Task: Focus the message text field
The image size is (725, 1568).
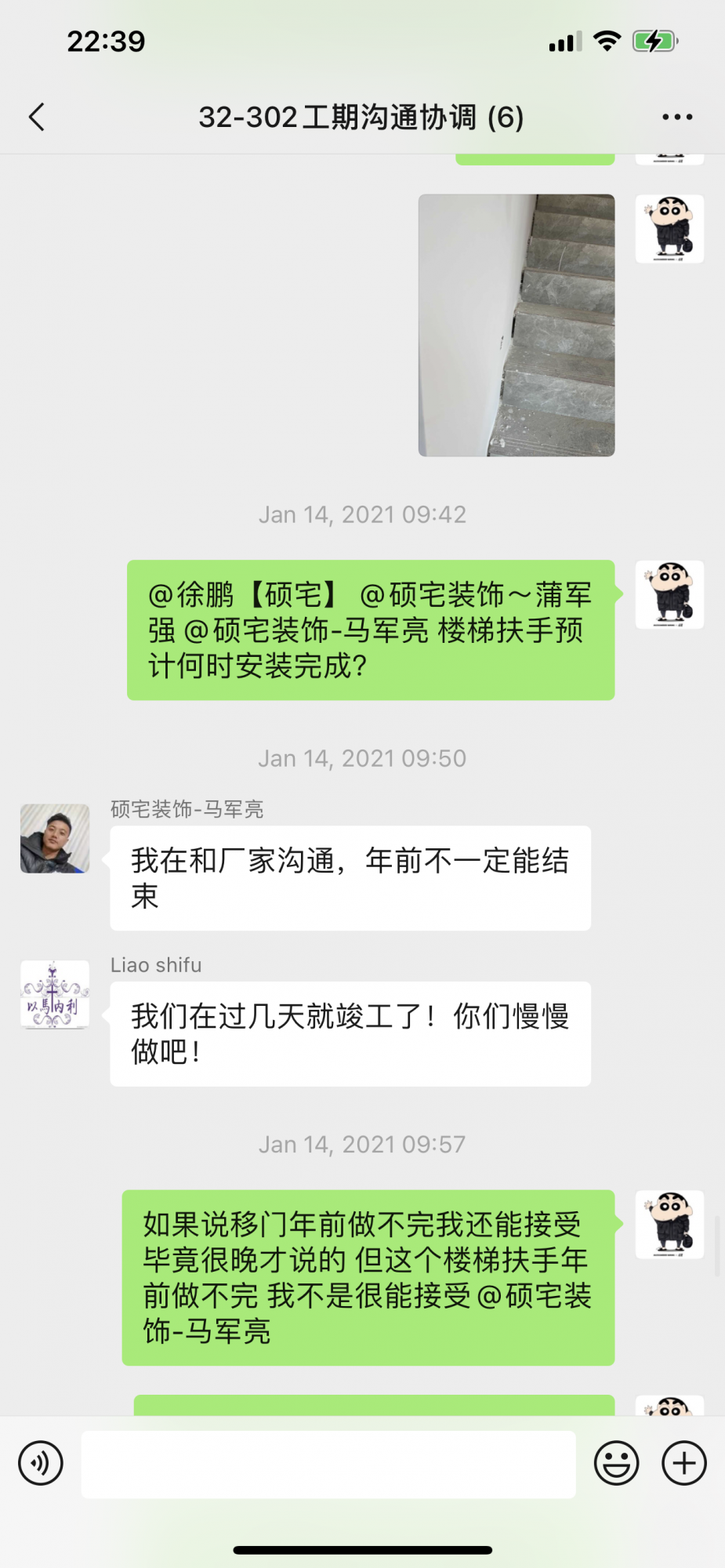Action: pos(329,1464)
